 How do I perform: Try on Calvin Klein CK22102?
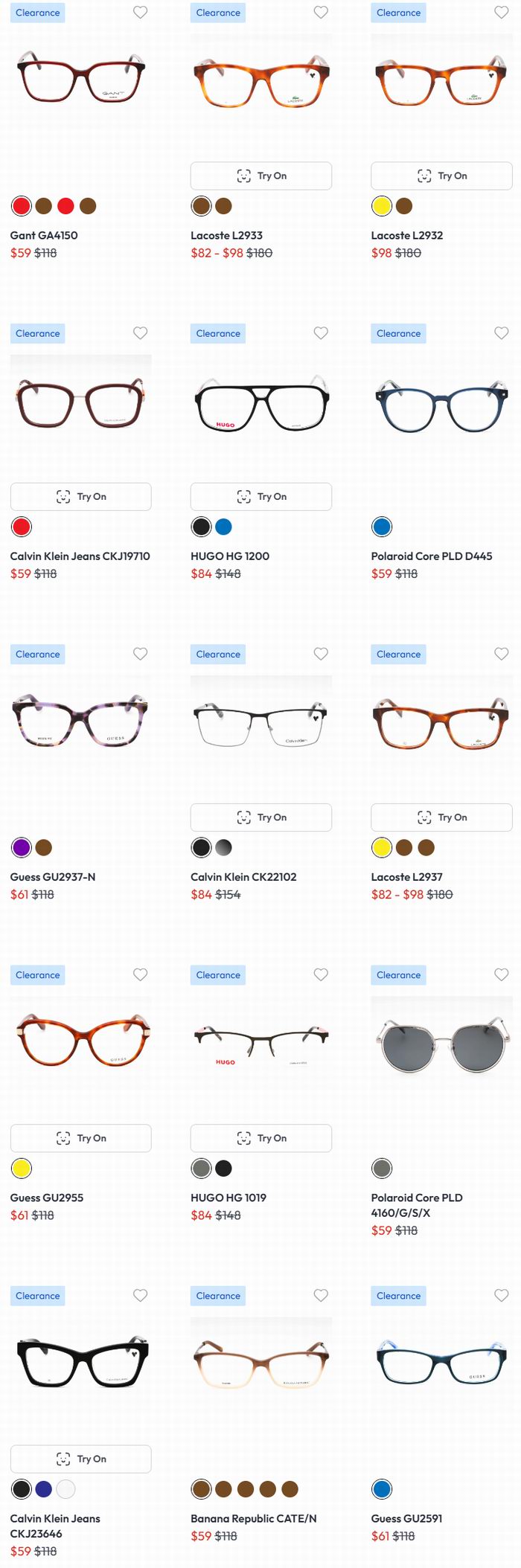coord(260,817)
